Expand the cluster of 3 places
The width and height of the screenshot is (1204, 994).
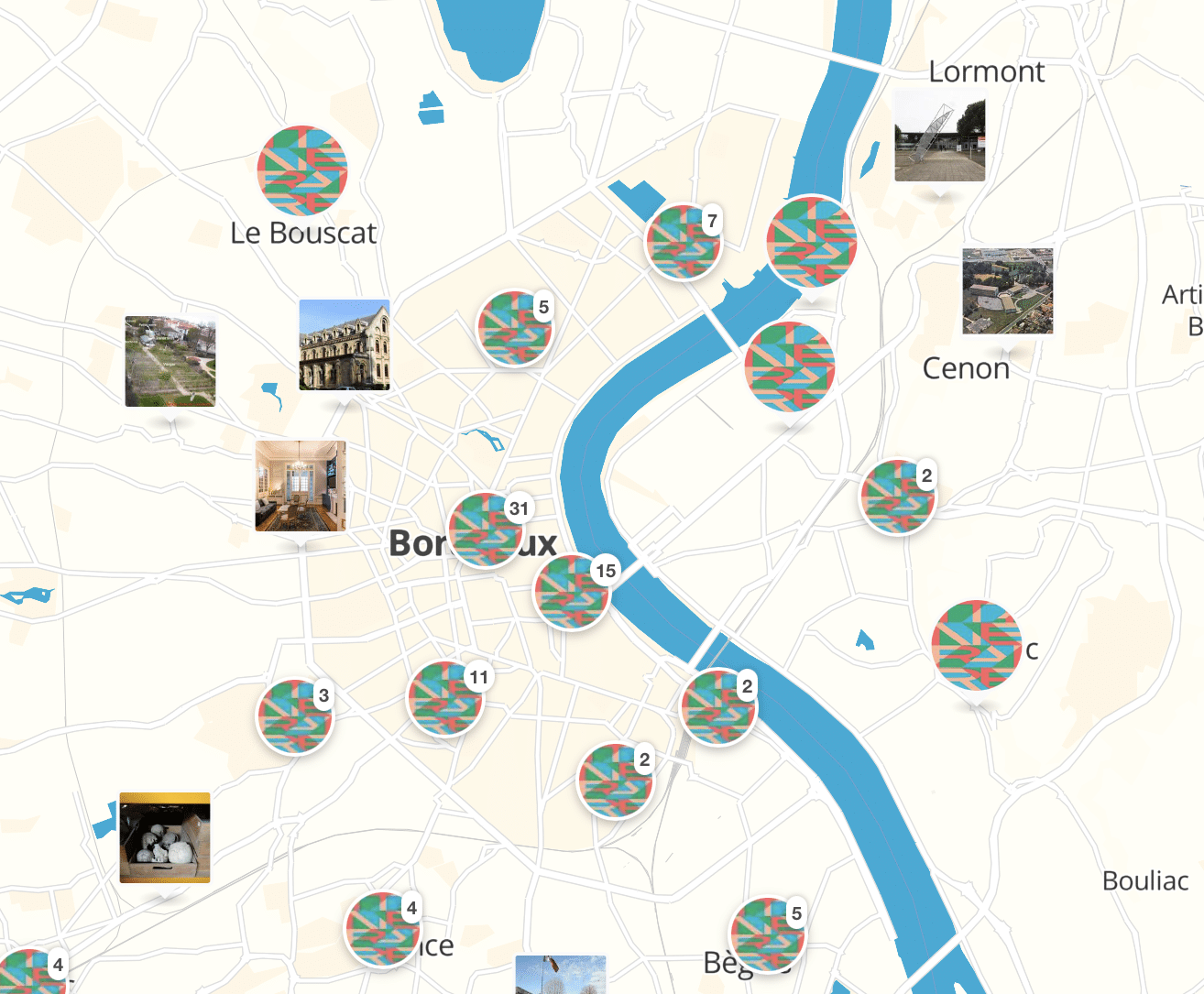pyautogui.click(x=295, y=716)
